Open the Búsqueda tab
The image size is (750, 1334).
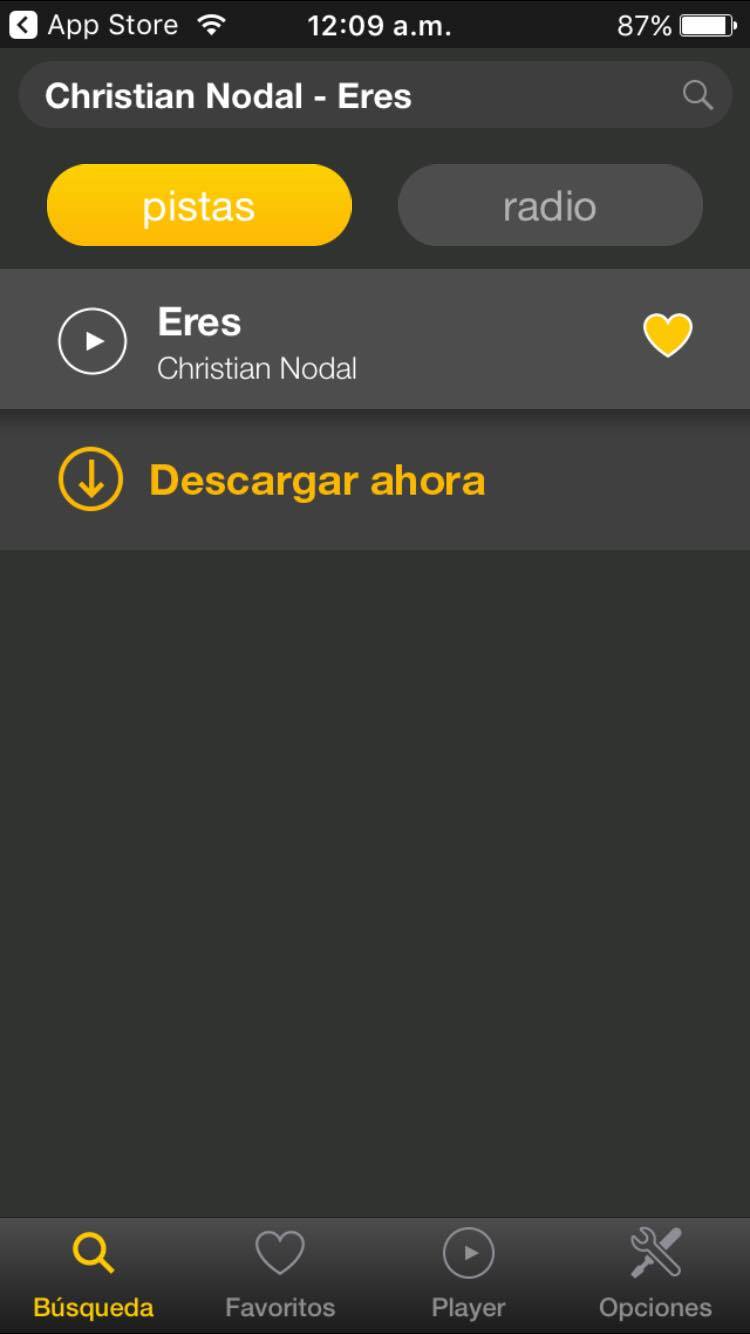coord(93,1274)
